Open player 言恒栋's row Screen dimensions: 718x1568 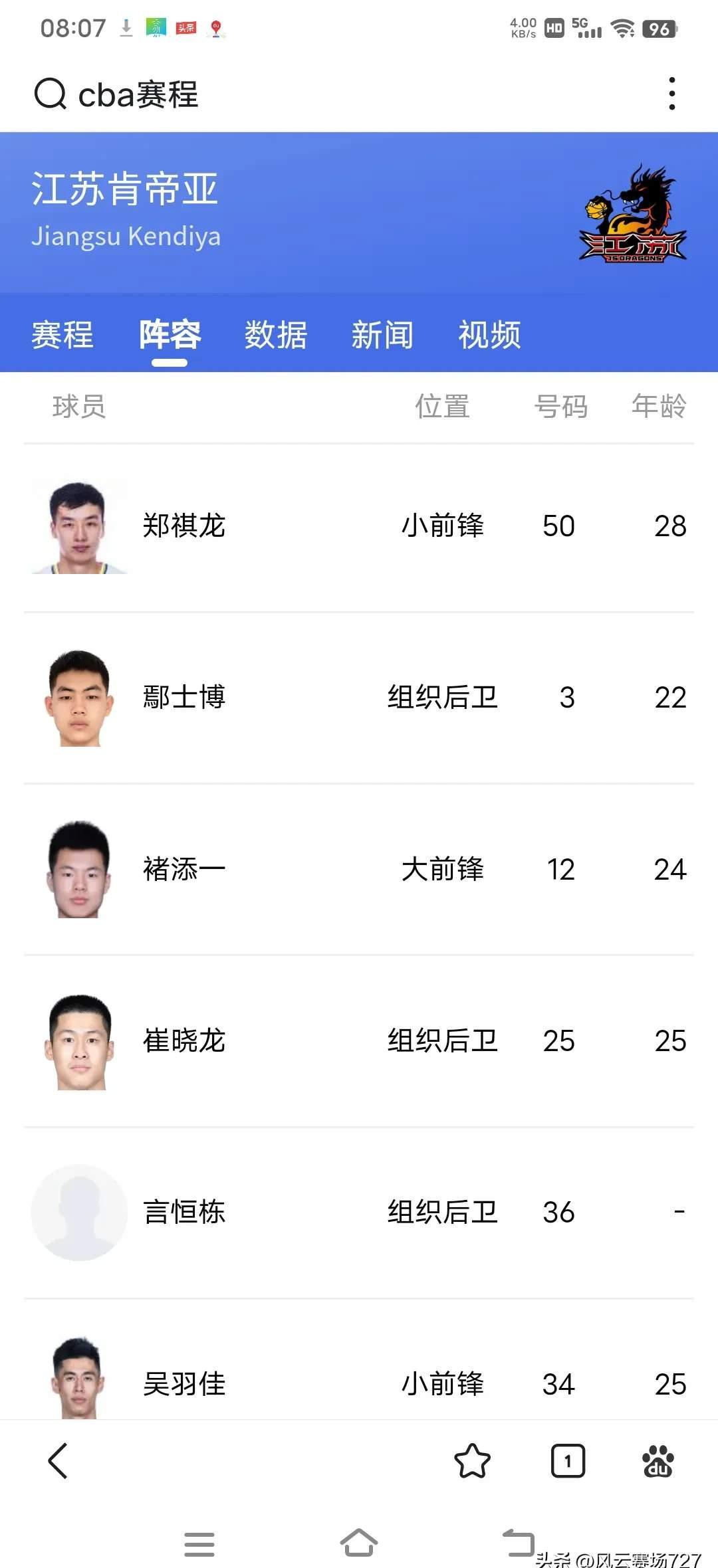point(359,1213)
